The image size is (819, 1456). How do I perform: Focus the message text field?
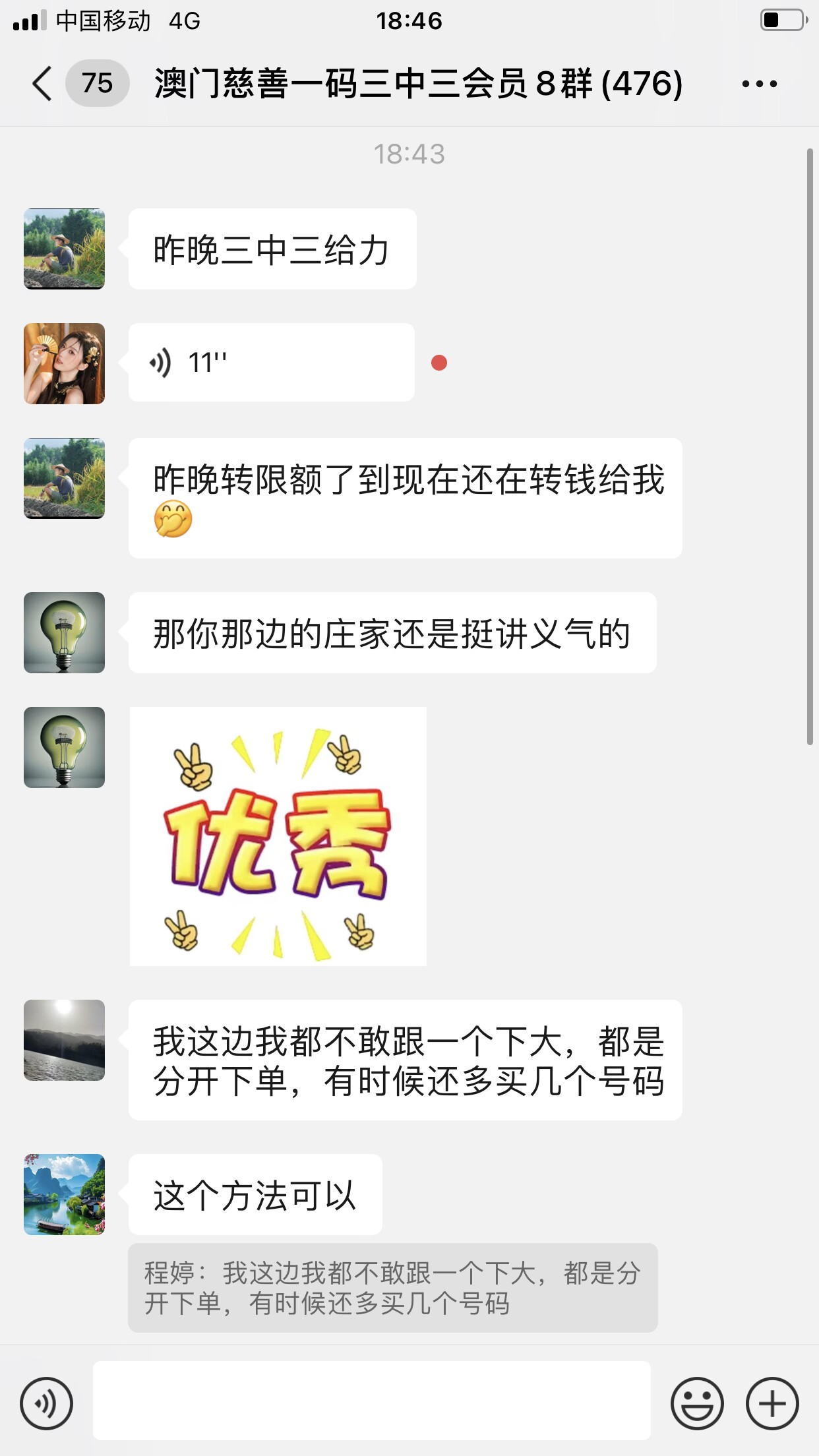tap(371, 1400)
